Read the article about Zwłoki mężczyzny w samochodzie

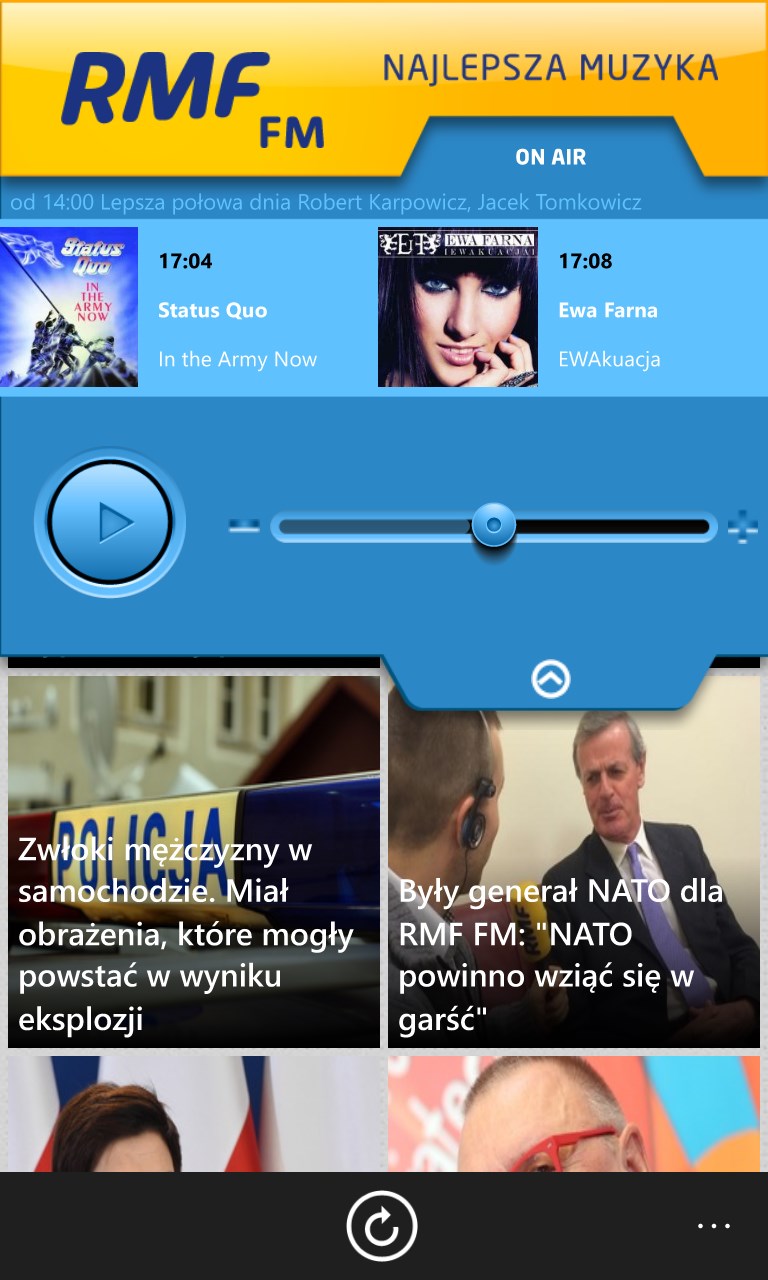[x=194, y=862]
